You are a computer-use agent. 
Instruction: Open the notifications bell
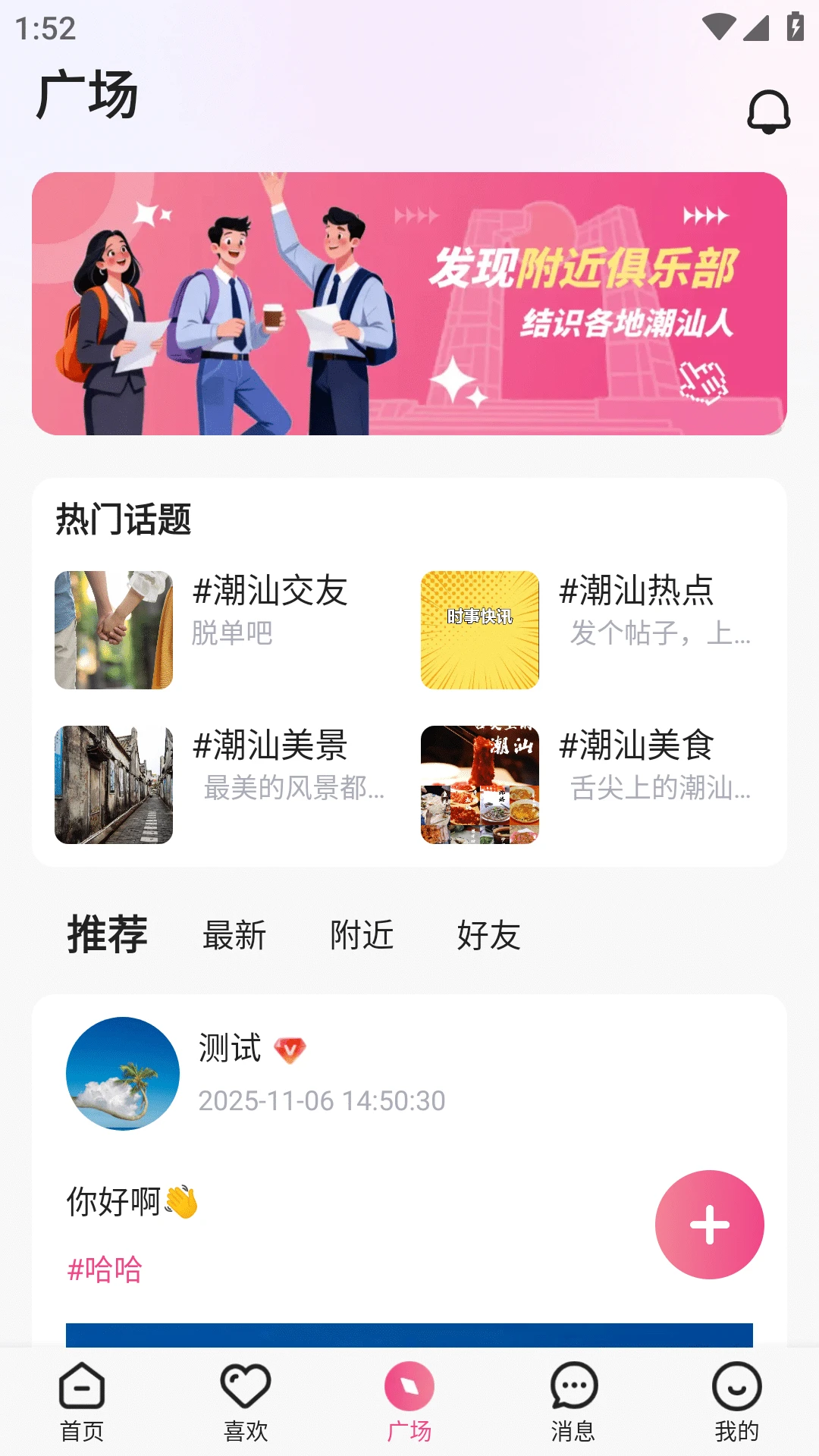(x=769, y=112)
